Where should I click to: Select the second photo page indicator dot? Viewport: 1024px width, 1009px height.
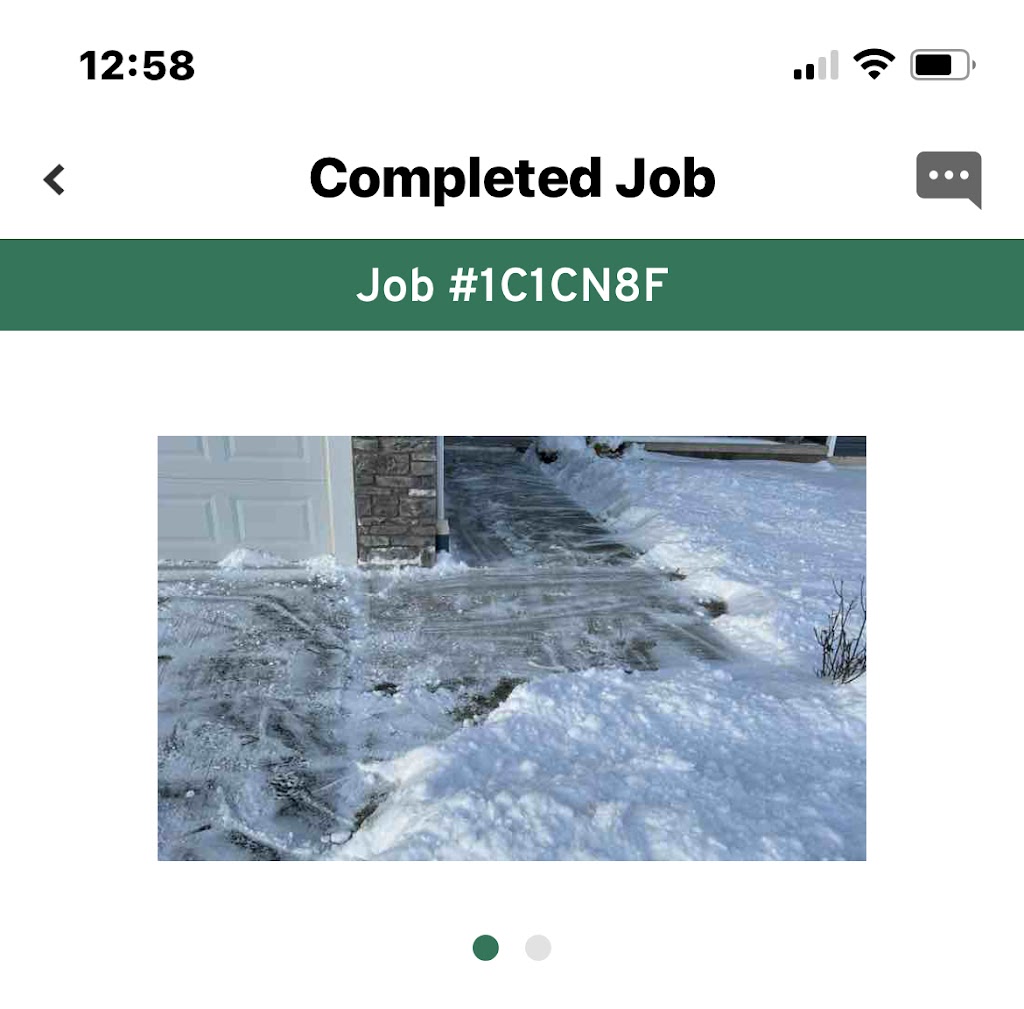pyautogui.click(x=538, y=947)
